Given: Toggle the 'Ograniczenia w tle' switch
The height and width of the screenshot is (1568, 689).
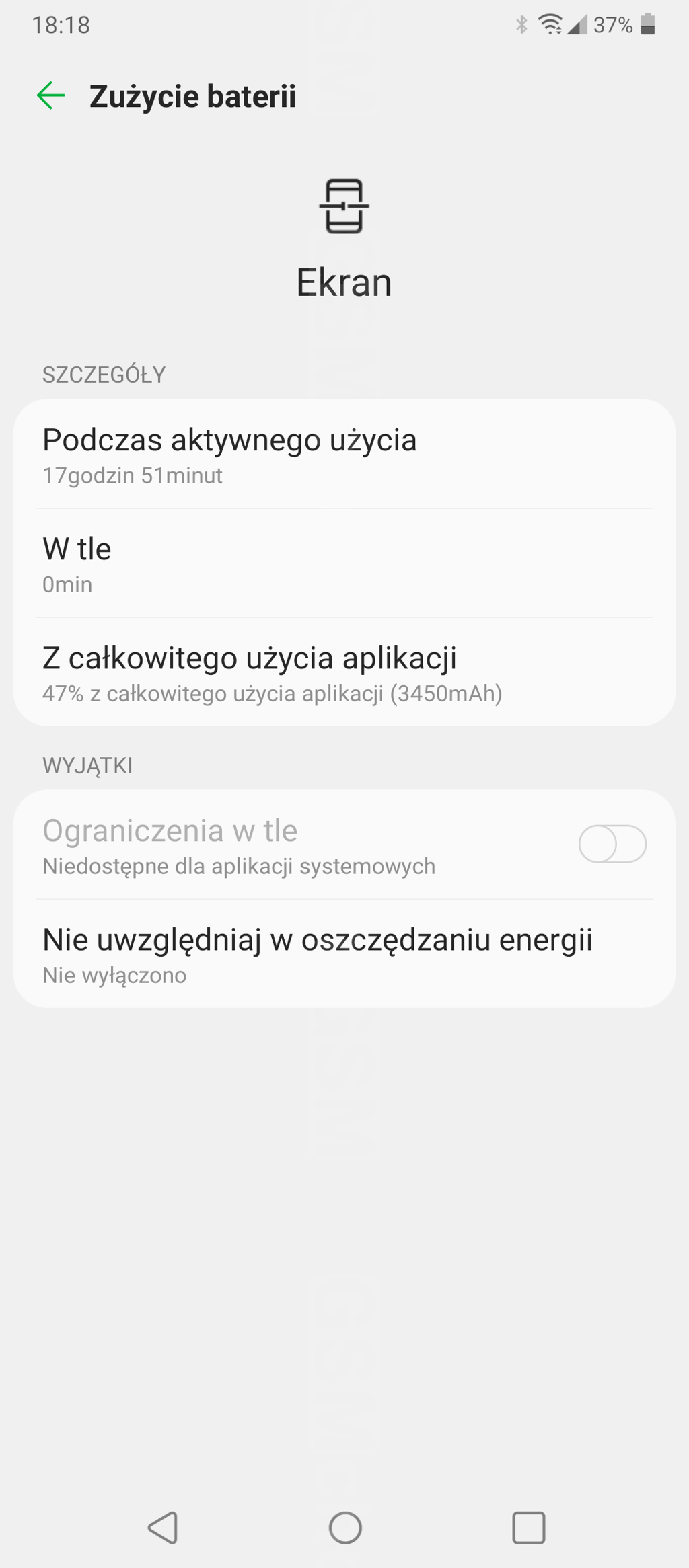Looking at the screenshot, I should click(x=612, y=844).
